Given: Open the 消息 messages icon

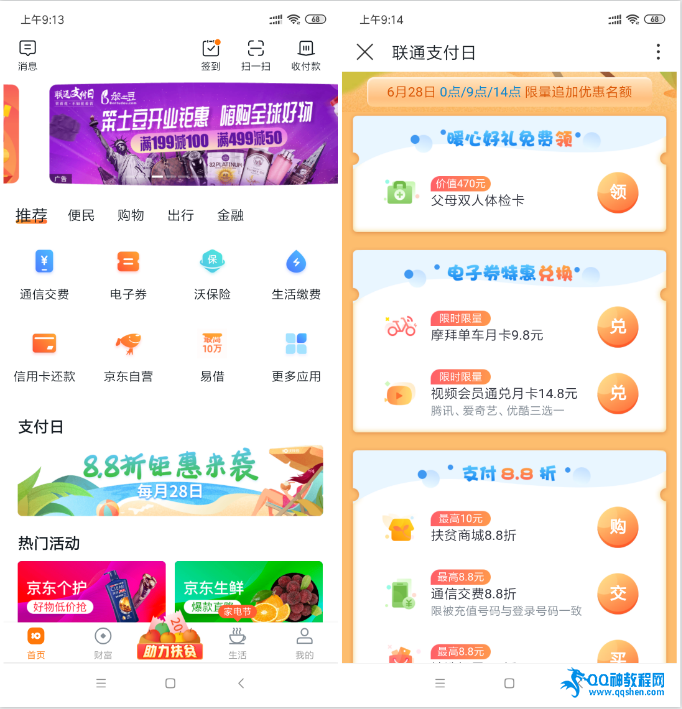Looking at the screenshot, I should [x=28, y=54].
